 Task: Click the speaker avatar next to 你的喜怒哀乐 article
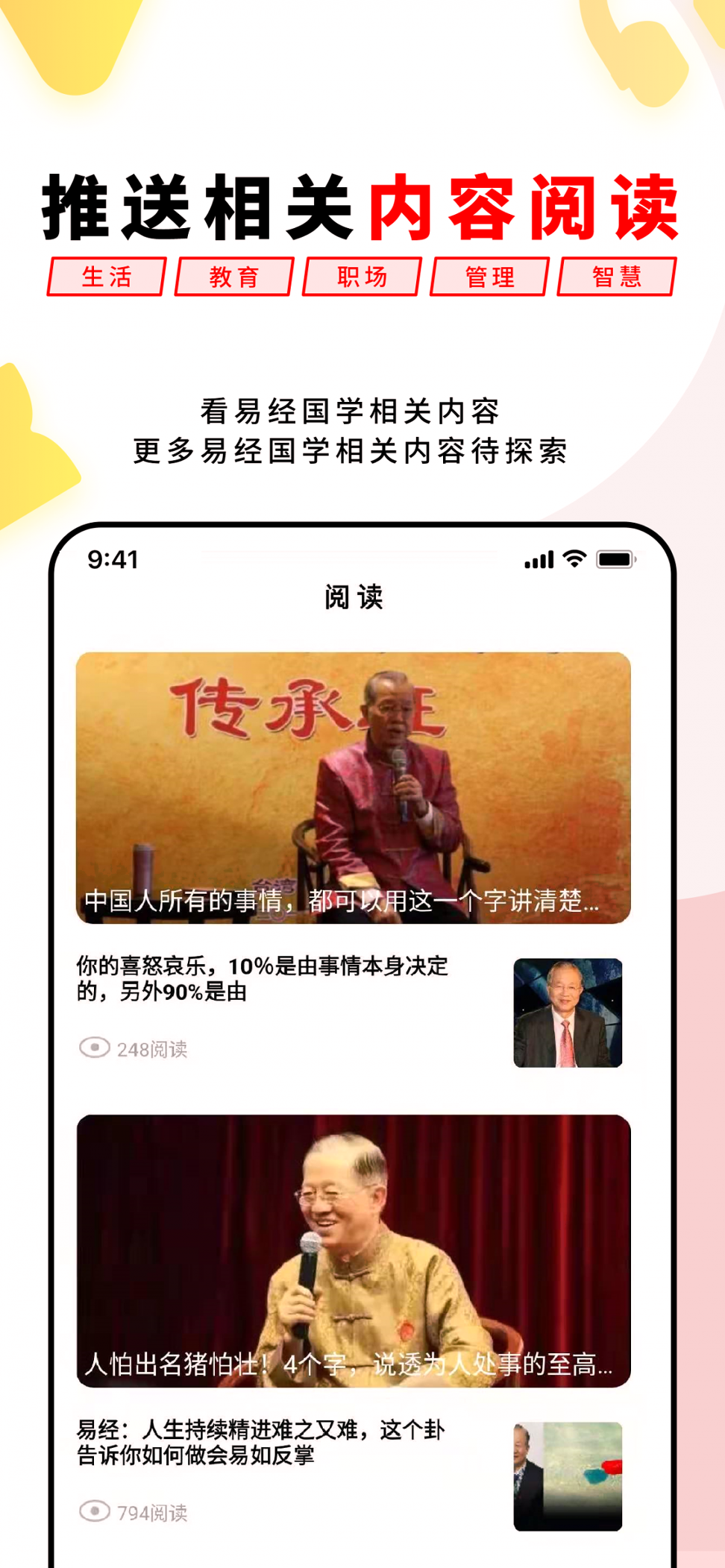pos(568,1012)
